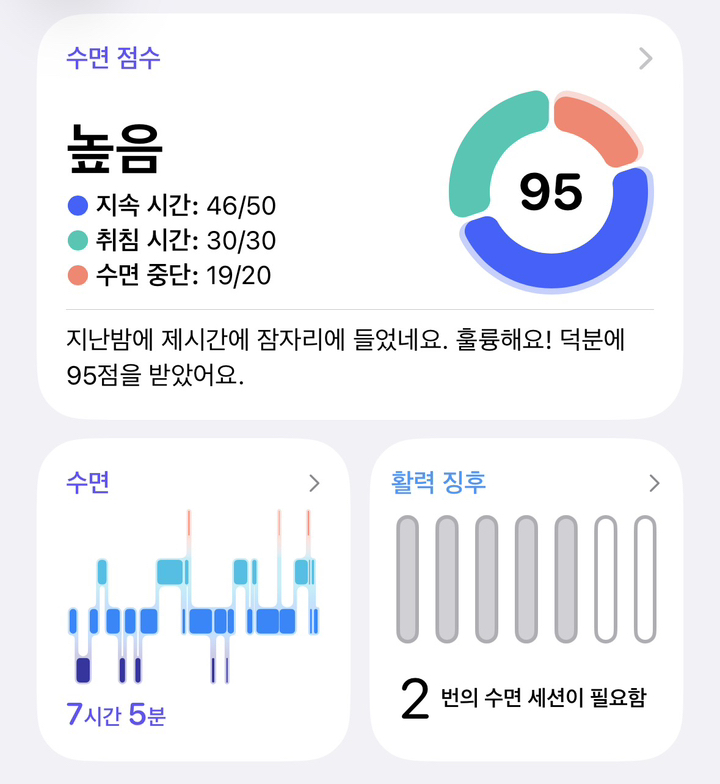Click the score 95 in the donut center
The image size is (720, 784).
[549, 190]
